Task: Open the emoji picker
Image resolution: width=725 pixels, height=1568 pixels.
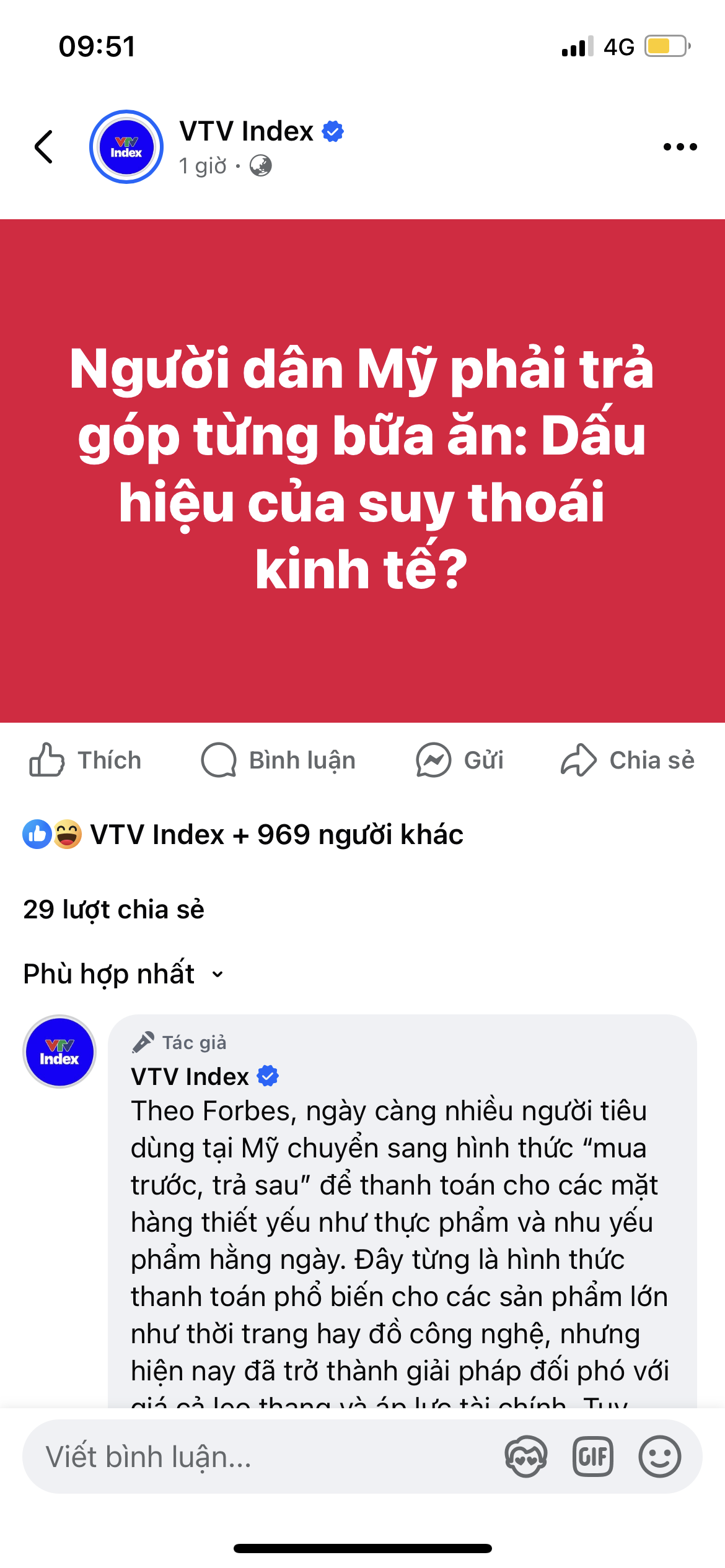Action: [659, 1457]
